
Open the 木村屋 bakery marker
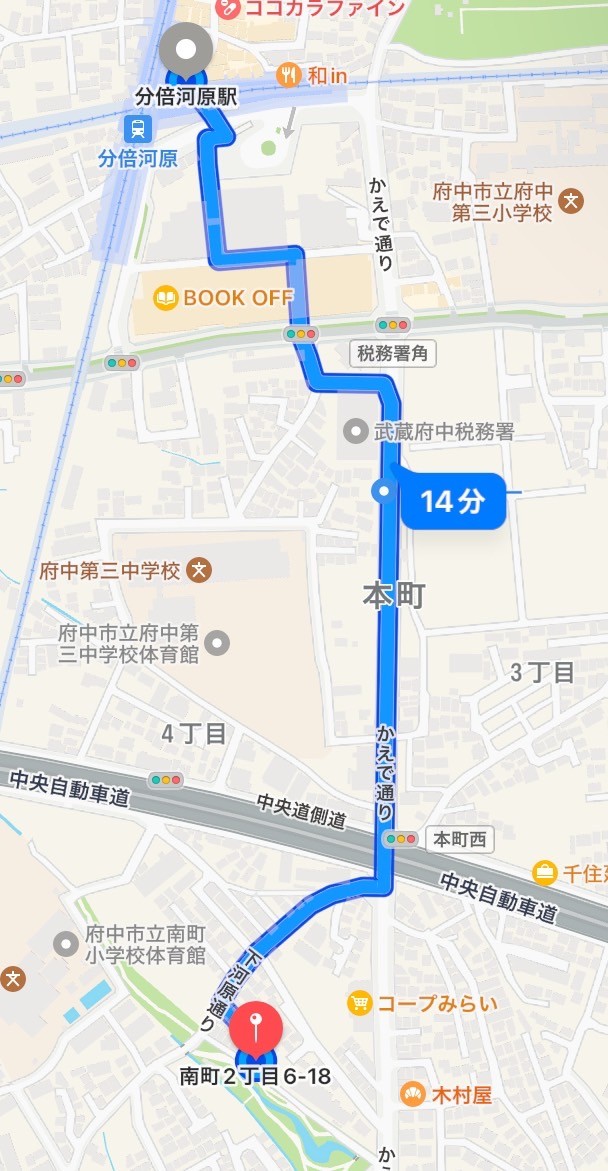point(412,1095)
